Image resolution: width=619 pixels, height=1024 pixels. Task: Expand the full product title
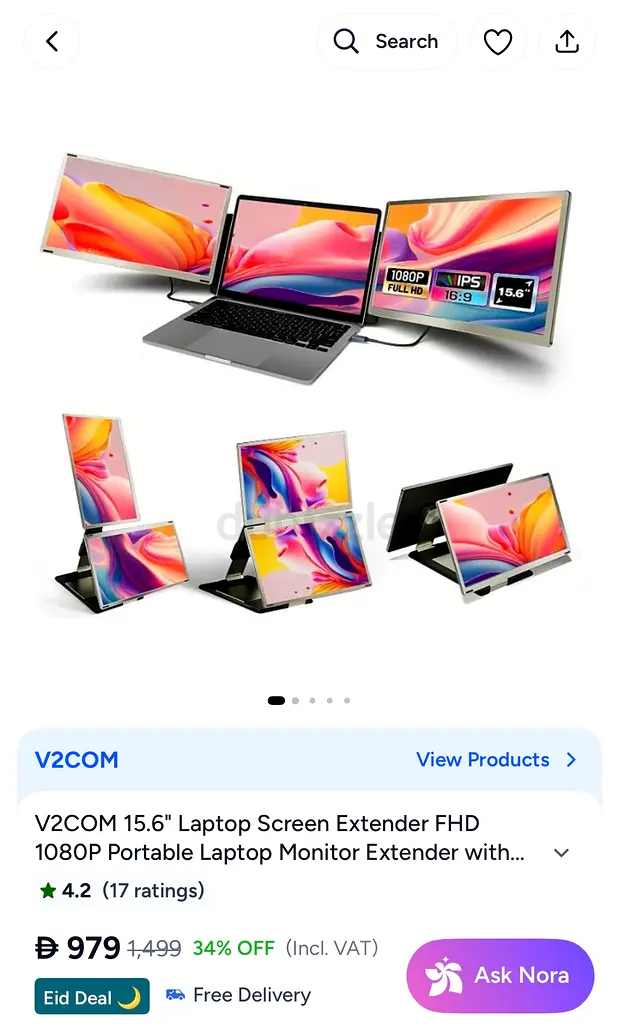coord(562,853)
